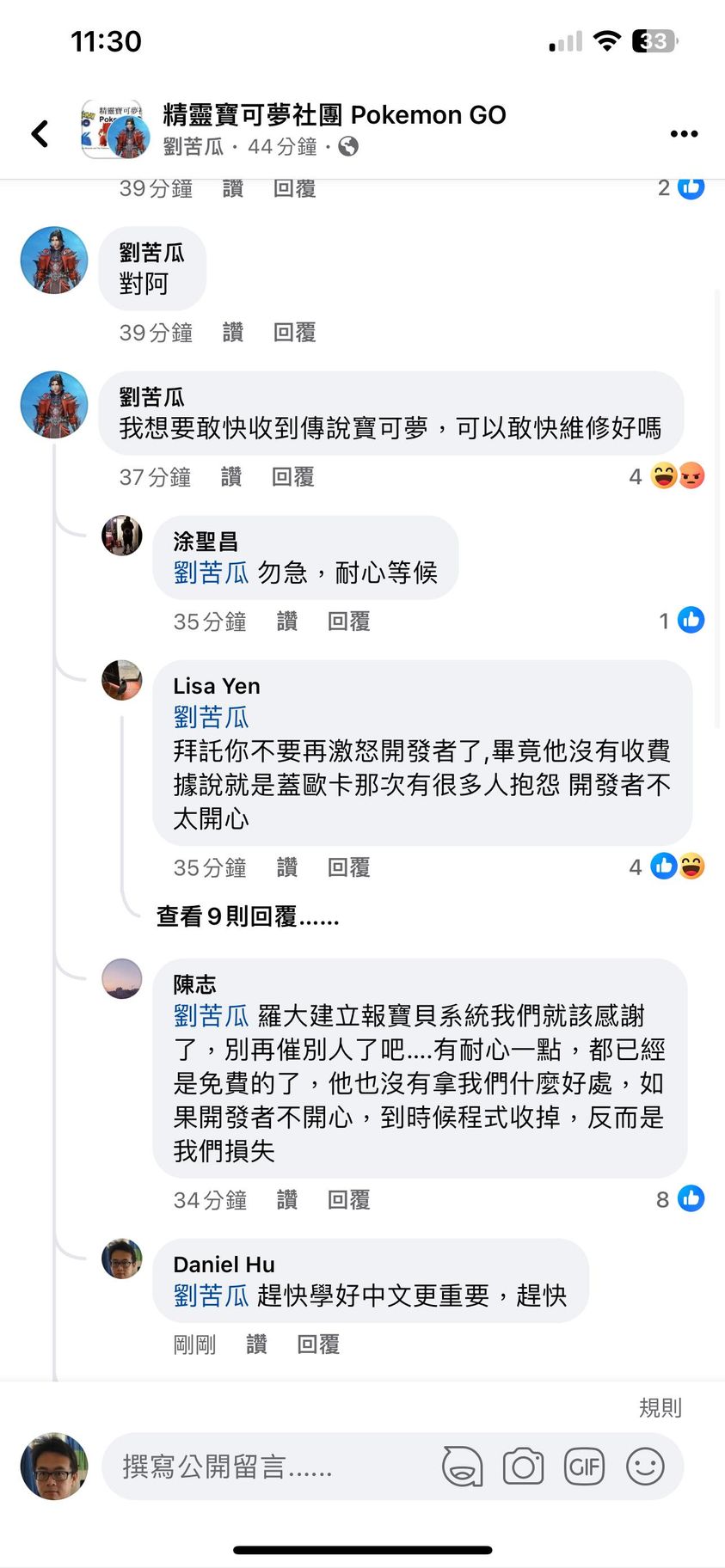Open the GIF picker

(x=584, y=1467)
